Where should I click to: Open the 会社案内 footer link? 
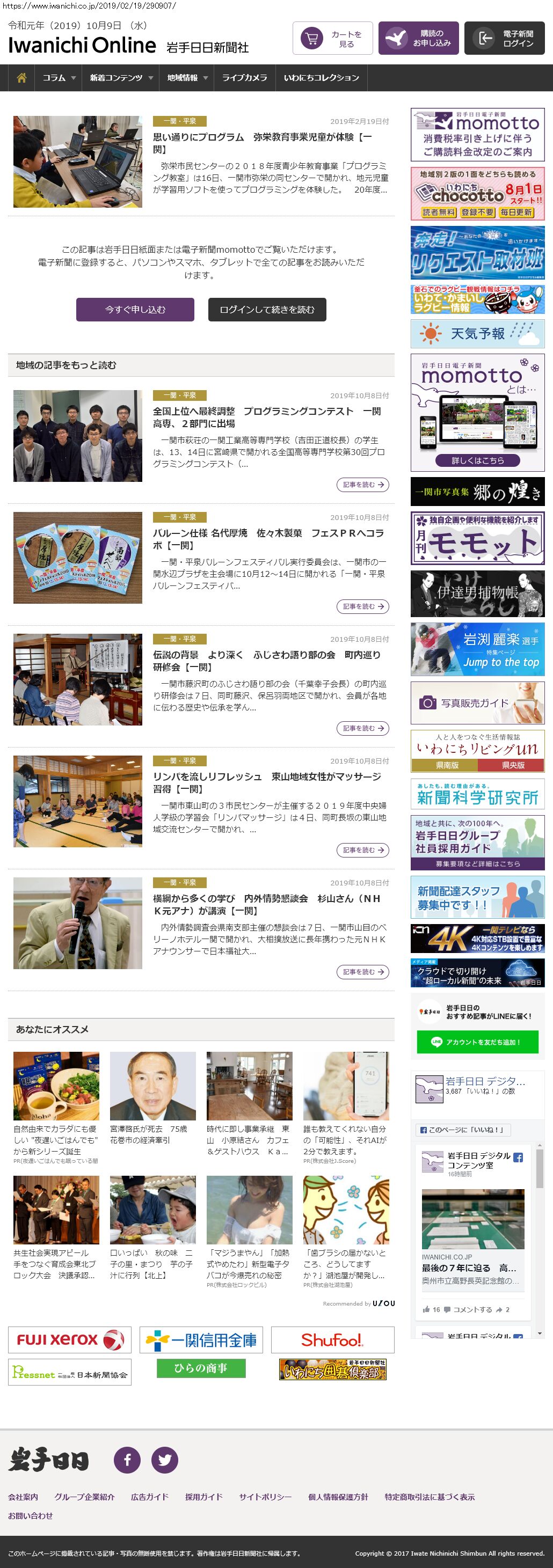pyautogui.click(x=23, y=1497)
